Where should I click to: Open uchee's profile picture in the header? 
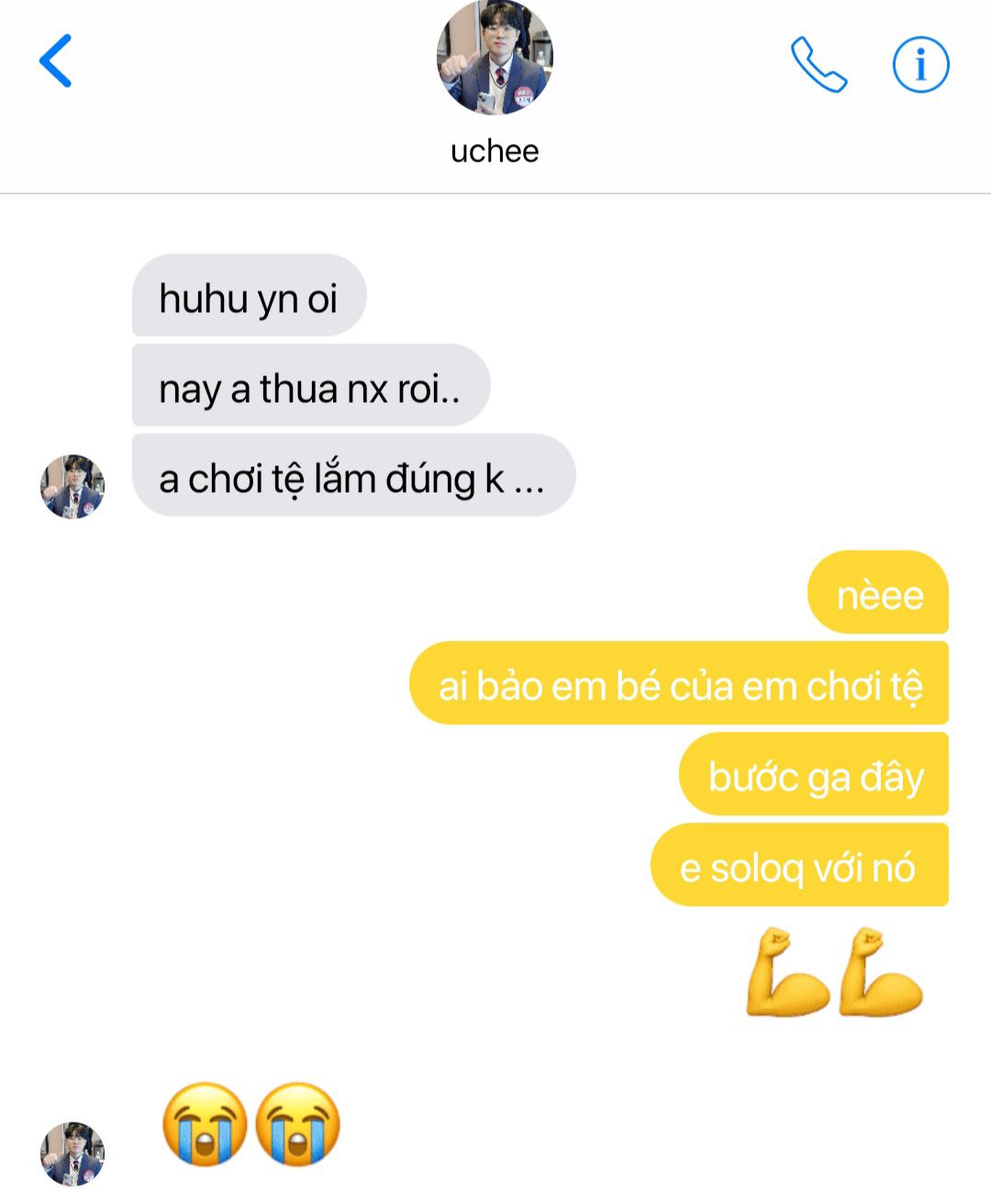(495, 58)
